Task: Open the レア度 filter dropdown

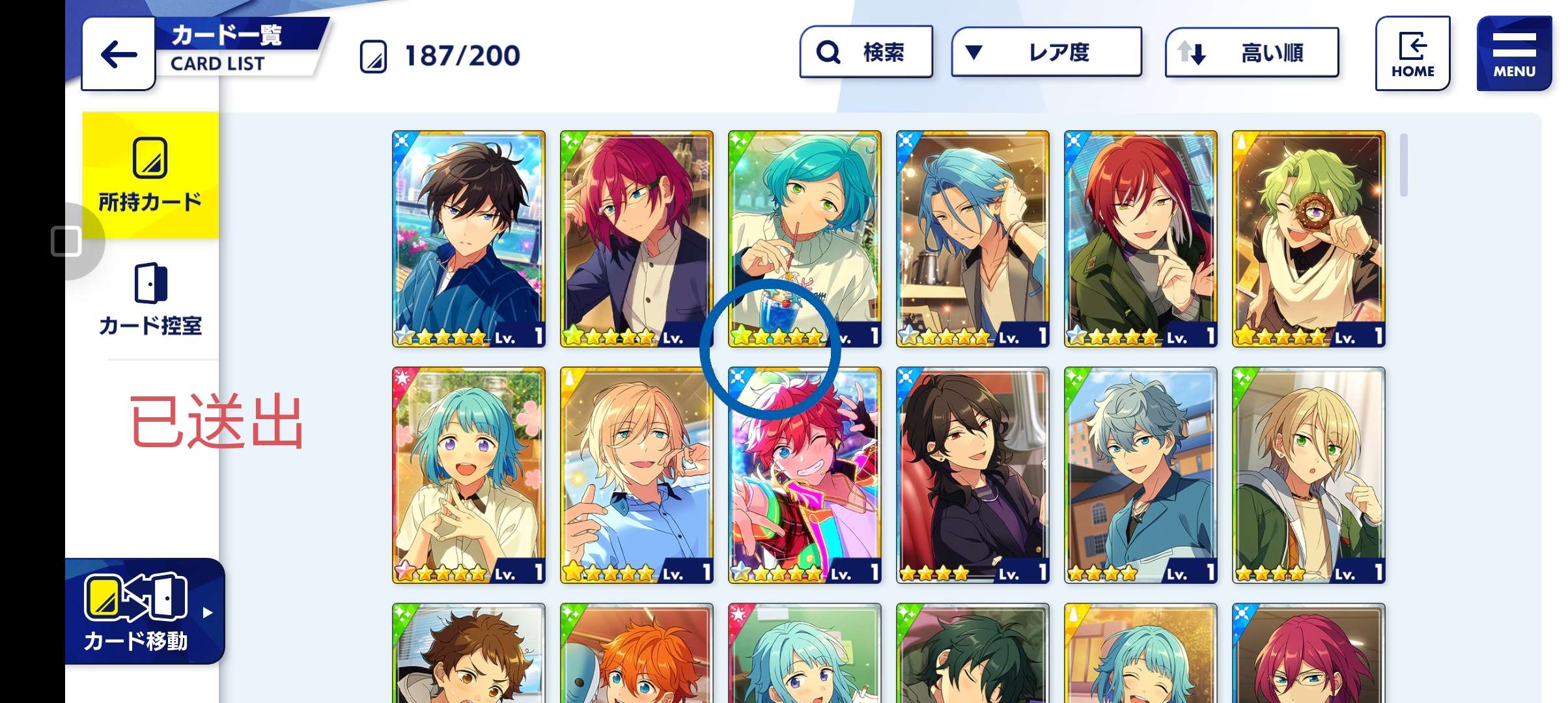Action: 1046,52
